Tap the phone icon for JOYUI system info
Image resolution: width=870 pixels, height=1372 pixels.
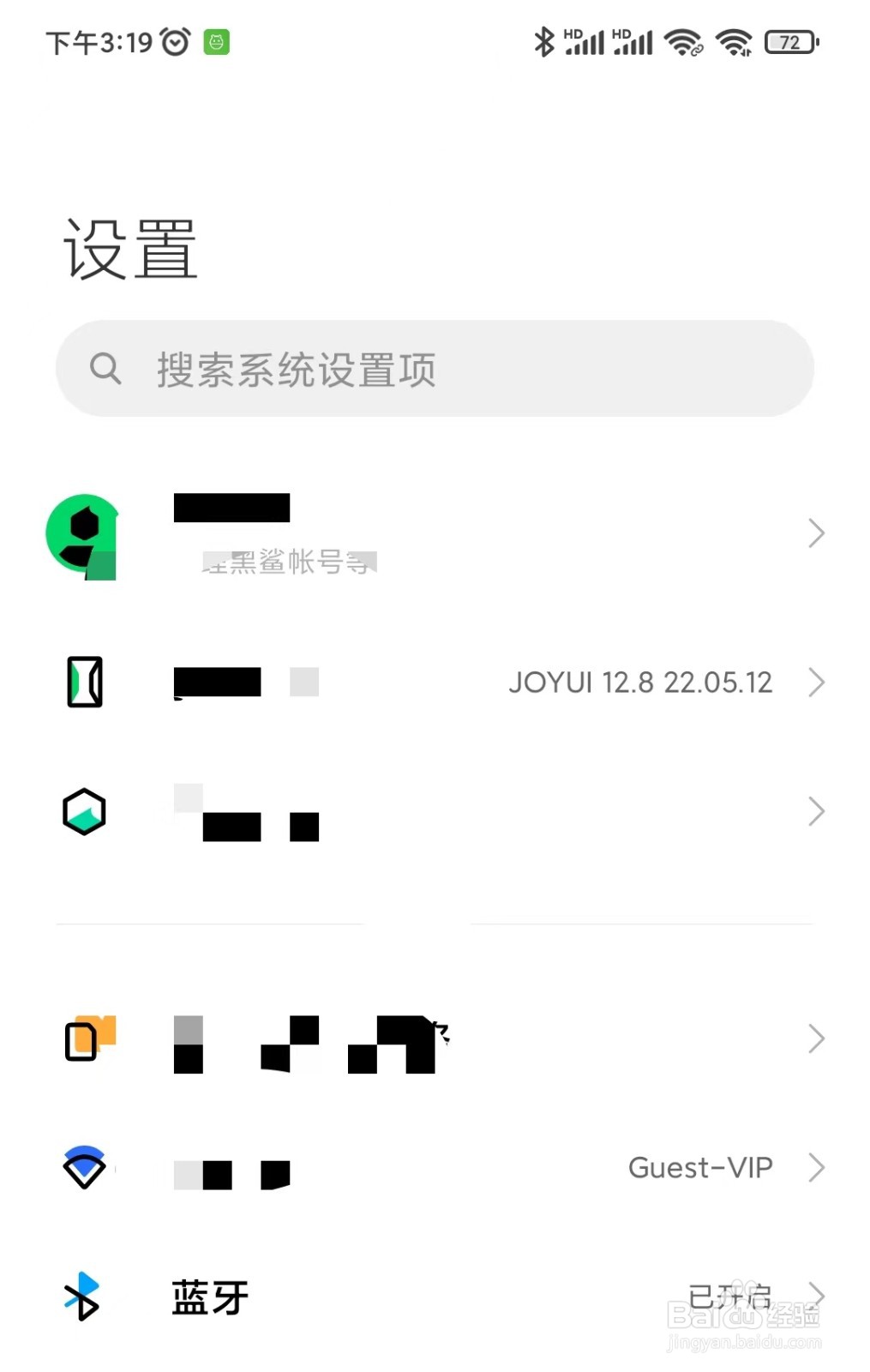[84, 682]
